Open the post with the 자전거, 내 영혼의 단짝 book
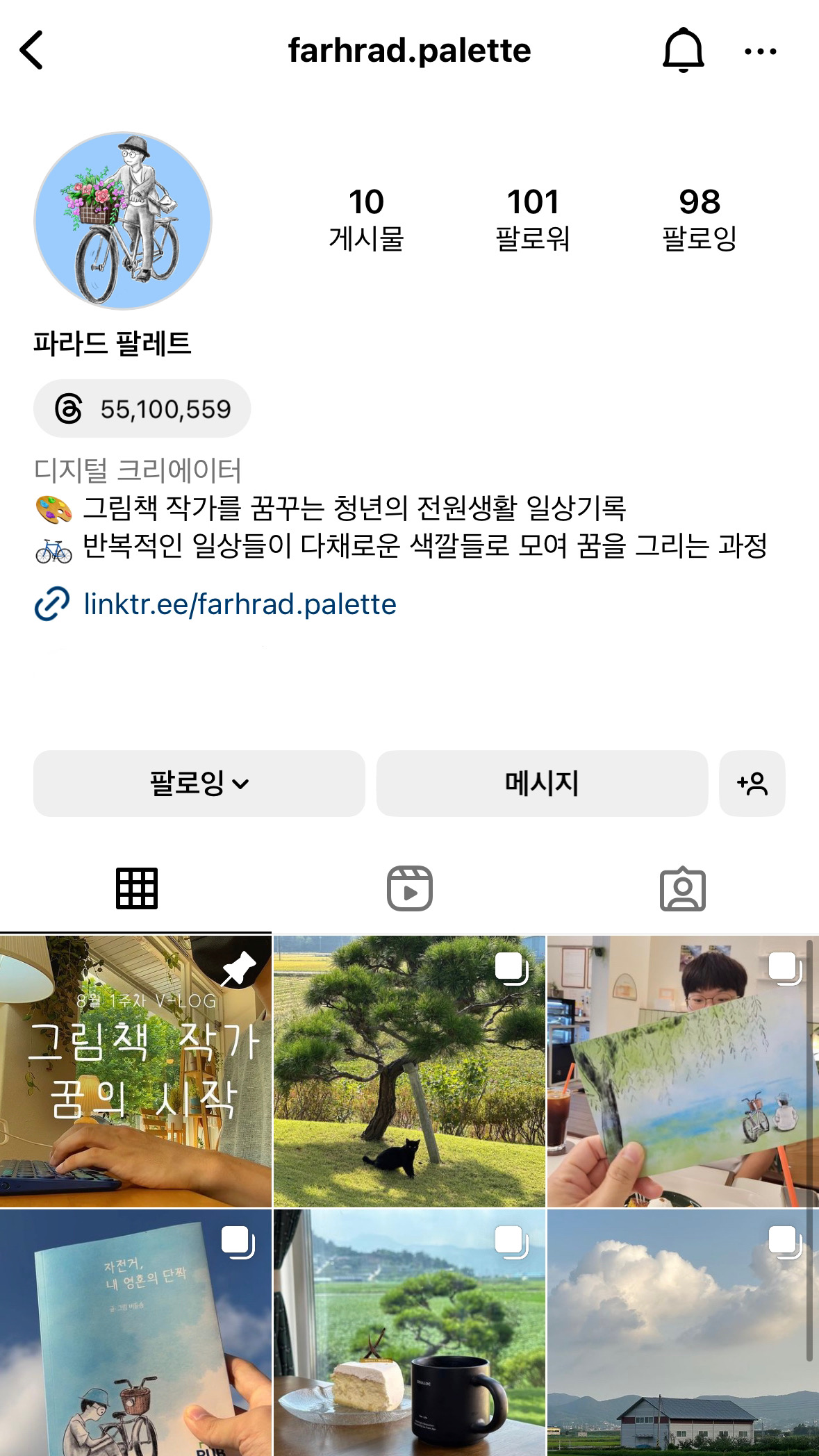Viewport: 819px width, 1456px height. (x=135, y=1334)
